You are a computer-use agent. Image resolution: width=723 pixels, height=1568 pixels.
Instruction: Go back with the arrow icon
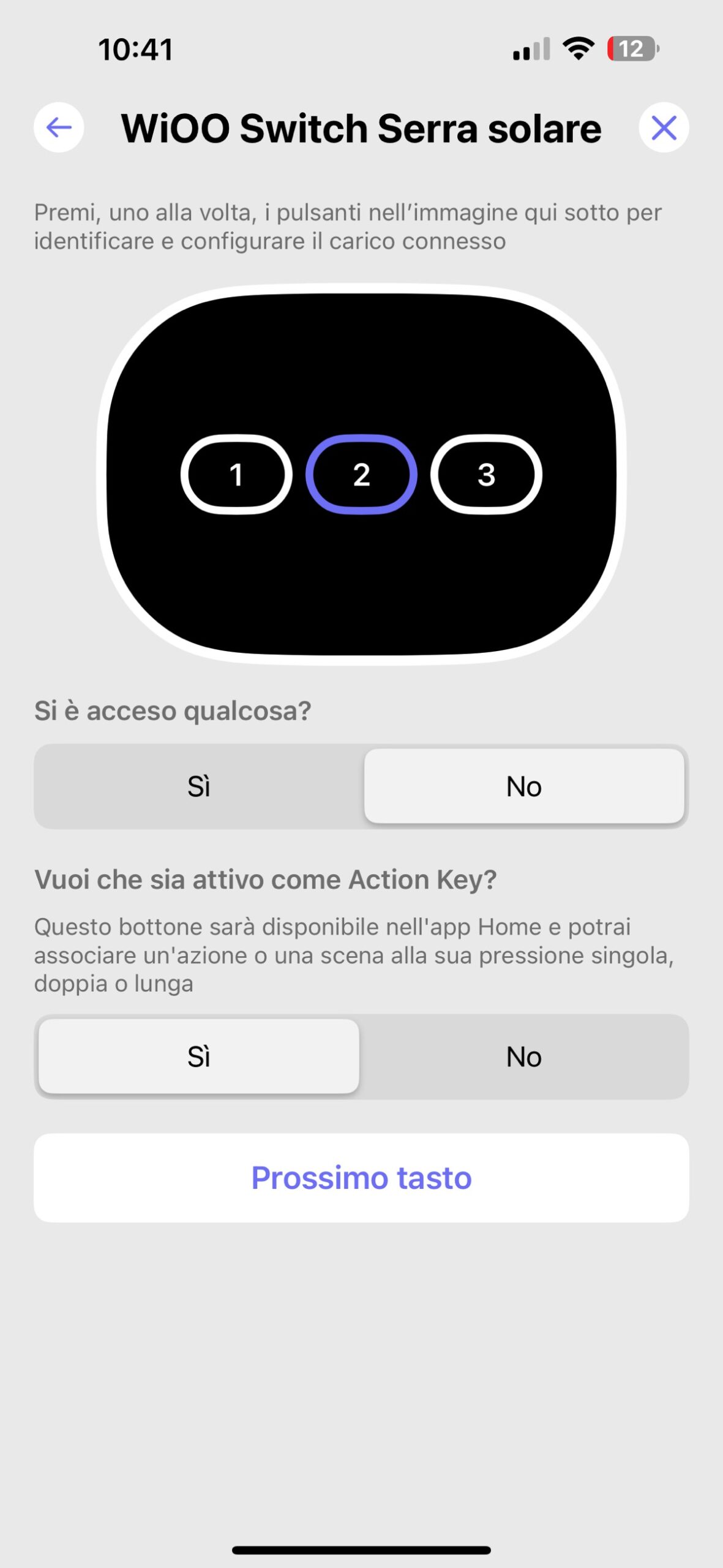pos(59,127)
